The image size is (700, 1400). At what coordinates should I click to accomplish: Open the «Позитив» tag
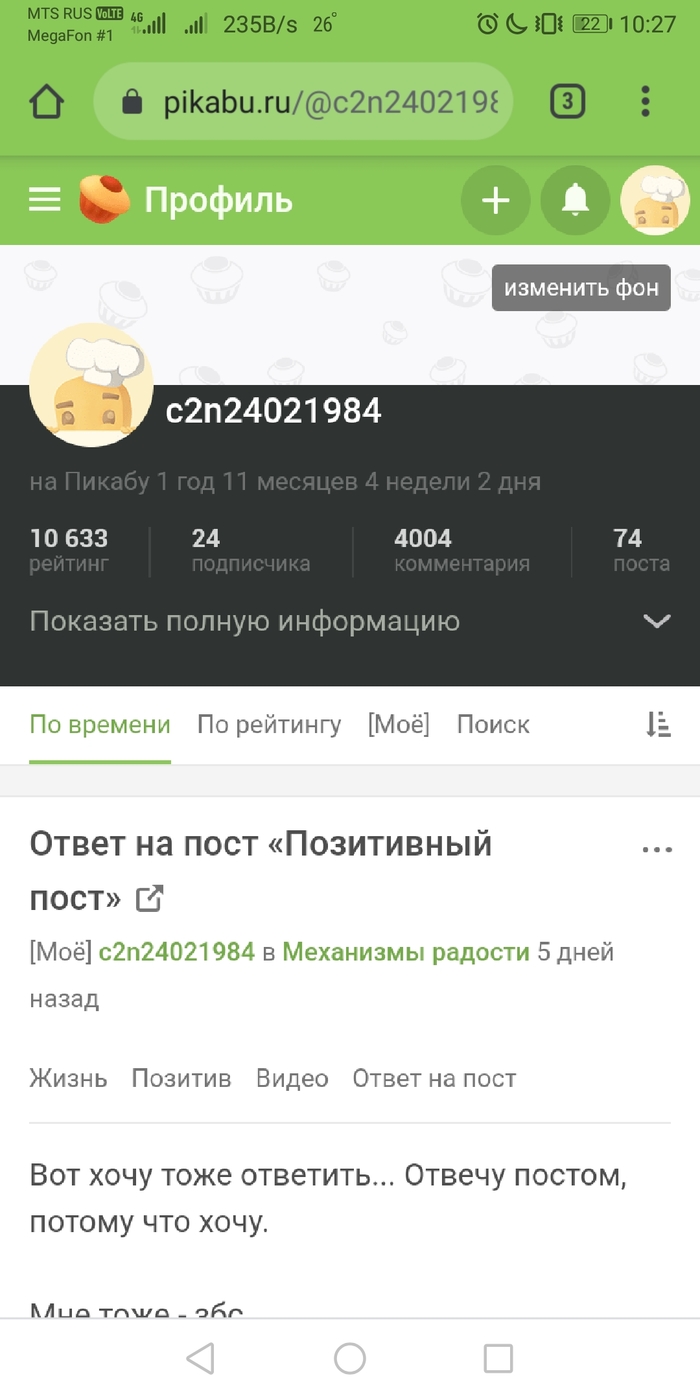point(181,1078)
